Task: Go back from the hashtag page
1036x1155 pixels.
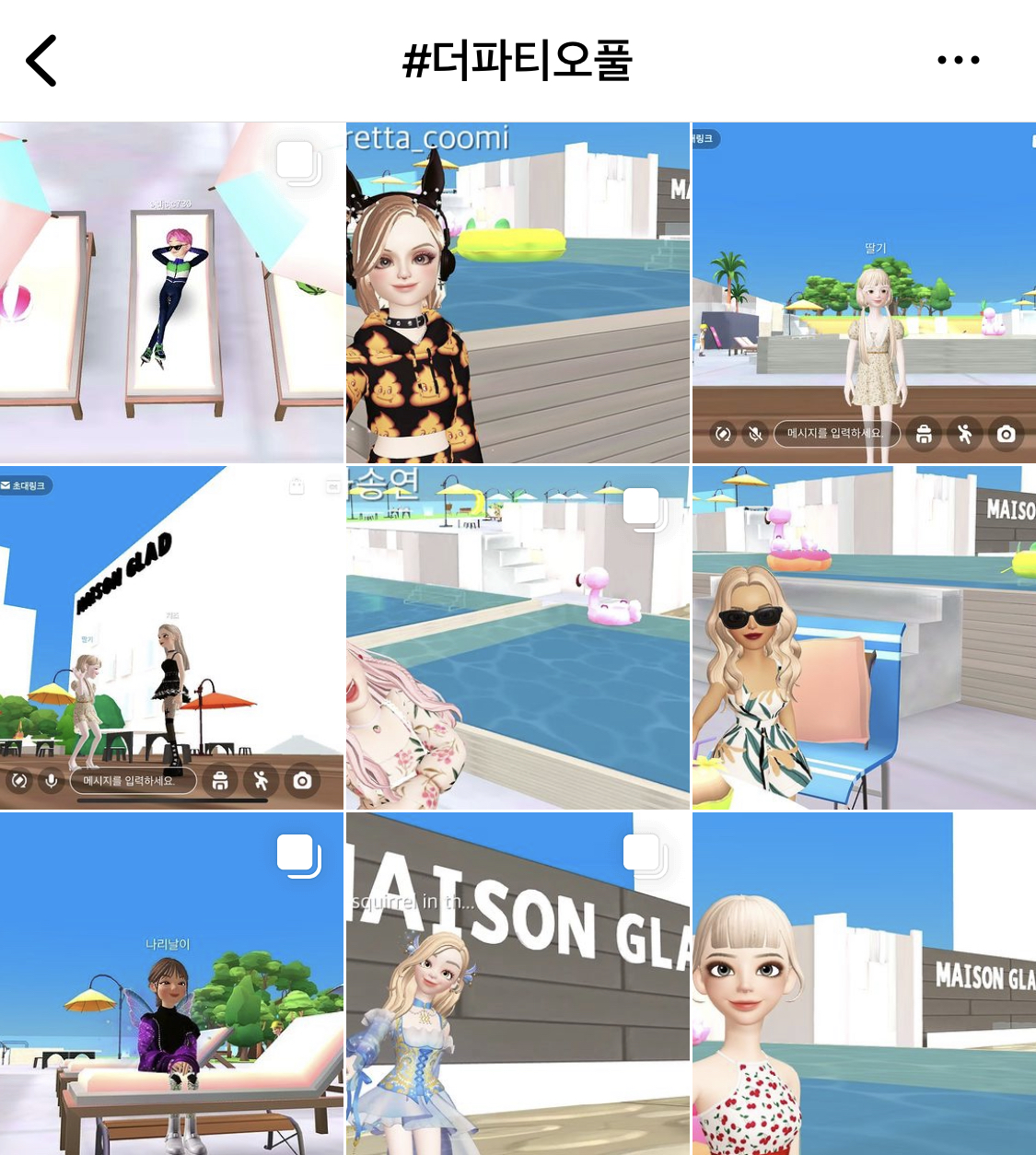Action: [41, 61]
